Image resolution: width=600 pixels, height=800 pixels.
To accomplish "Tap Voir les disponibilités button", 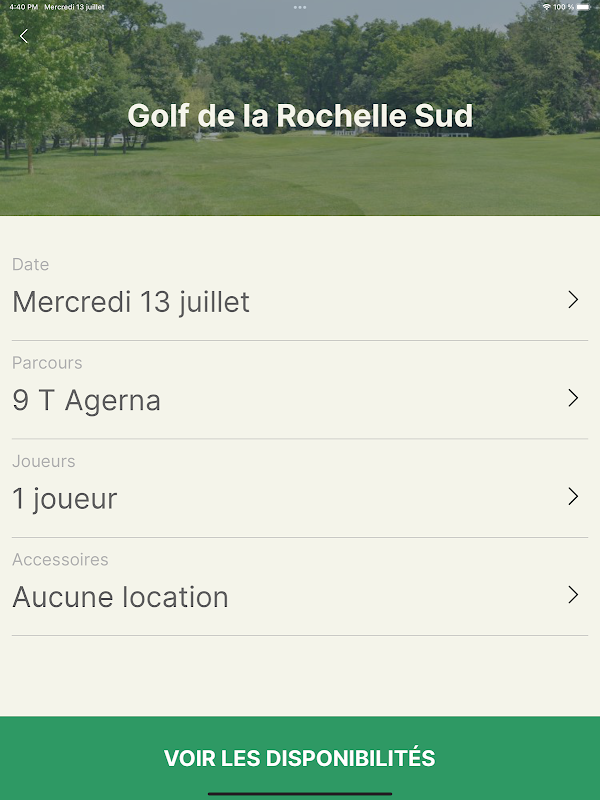I will (300, 758).
